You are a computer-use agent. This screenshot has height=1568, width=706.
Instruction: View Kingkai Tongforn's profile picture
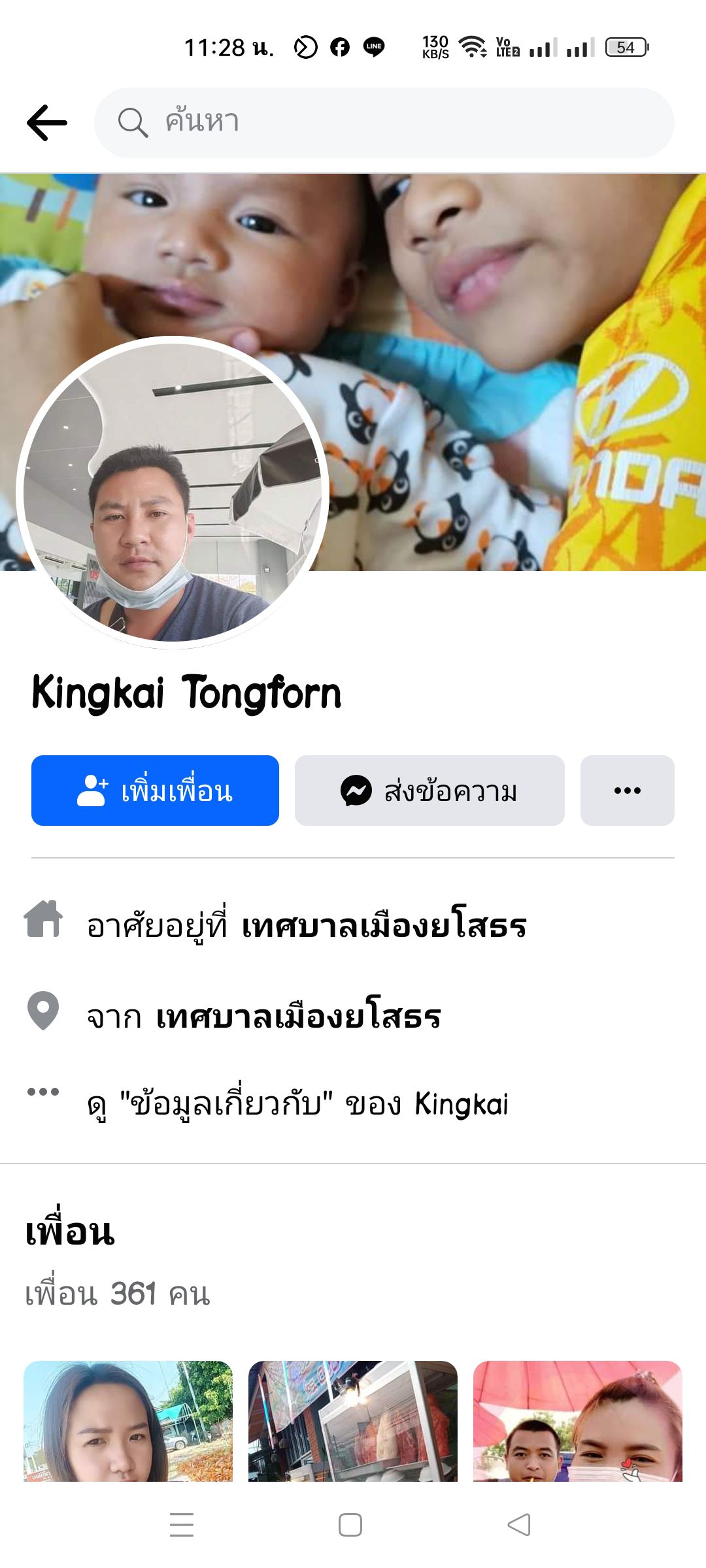pyautogui.click(x=173, y=493)
